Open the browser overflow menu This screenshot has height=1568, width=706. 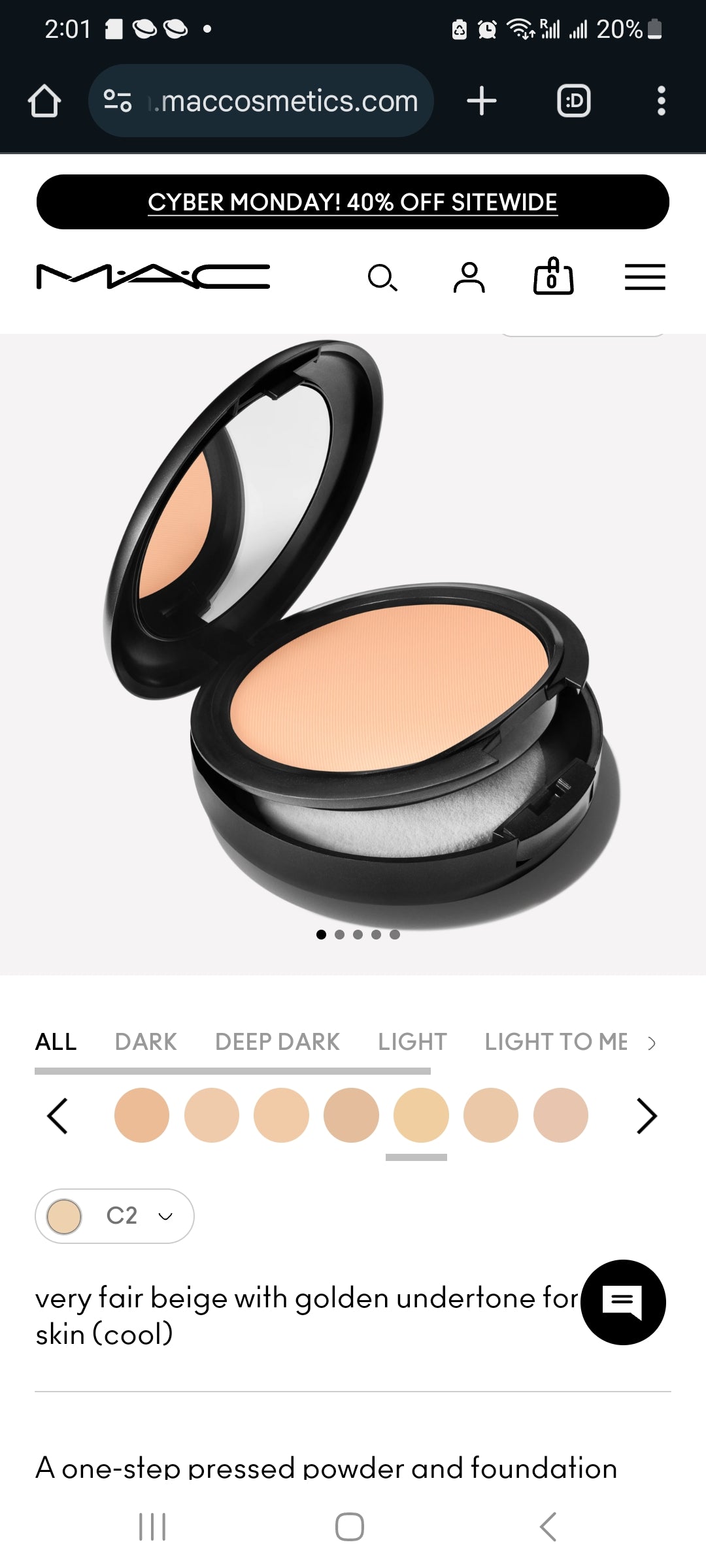pos(661,101)
